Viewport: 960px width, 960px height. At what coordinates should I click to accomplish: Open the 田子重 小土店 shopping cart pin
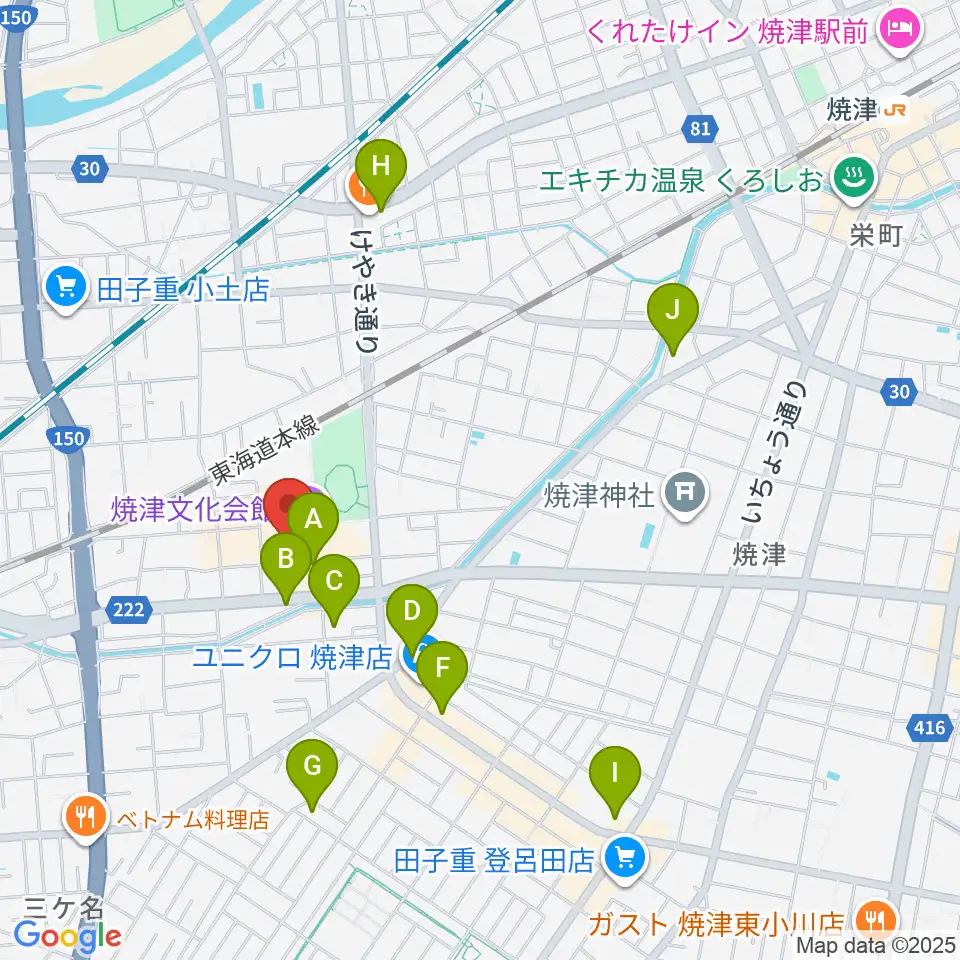pyautogui.click(x=67, y=288)
